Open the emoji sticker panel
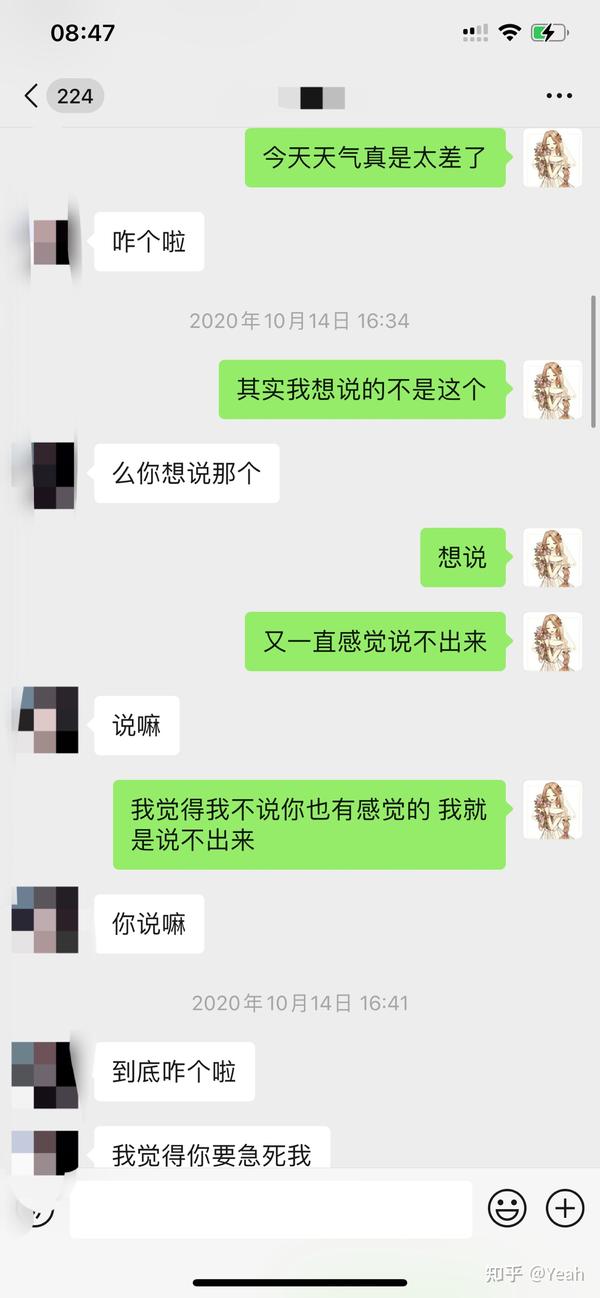The height and width of the screenshot is (1298, 600). (507, 1209)
